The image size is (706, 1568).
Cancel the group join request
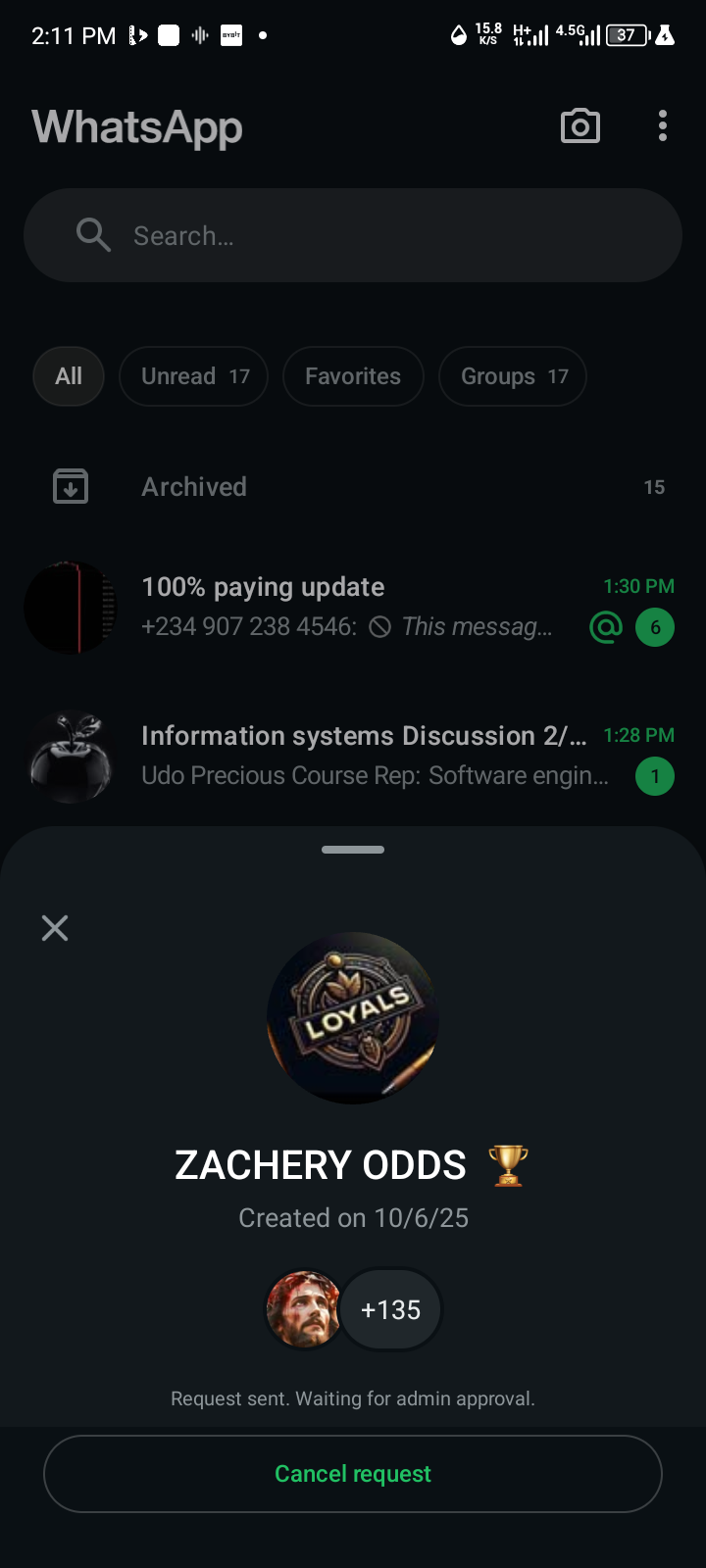353,1474
